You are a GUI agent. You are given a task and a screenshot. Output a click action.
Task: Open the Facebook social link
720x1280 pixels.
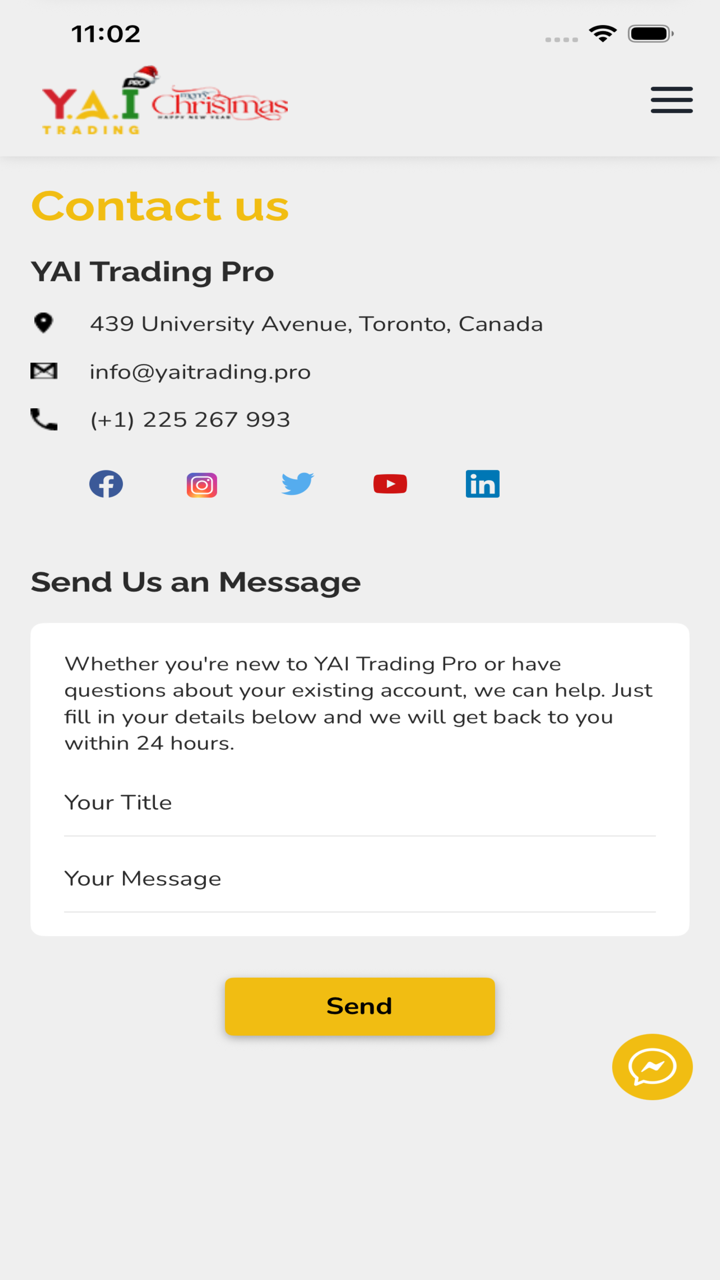[x=106, y=484]
